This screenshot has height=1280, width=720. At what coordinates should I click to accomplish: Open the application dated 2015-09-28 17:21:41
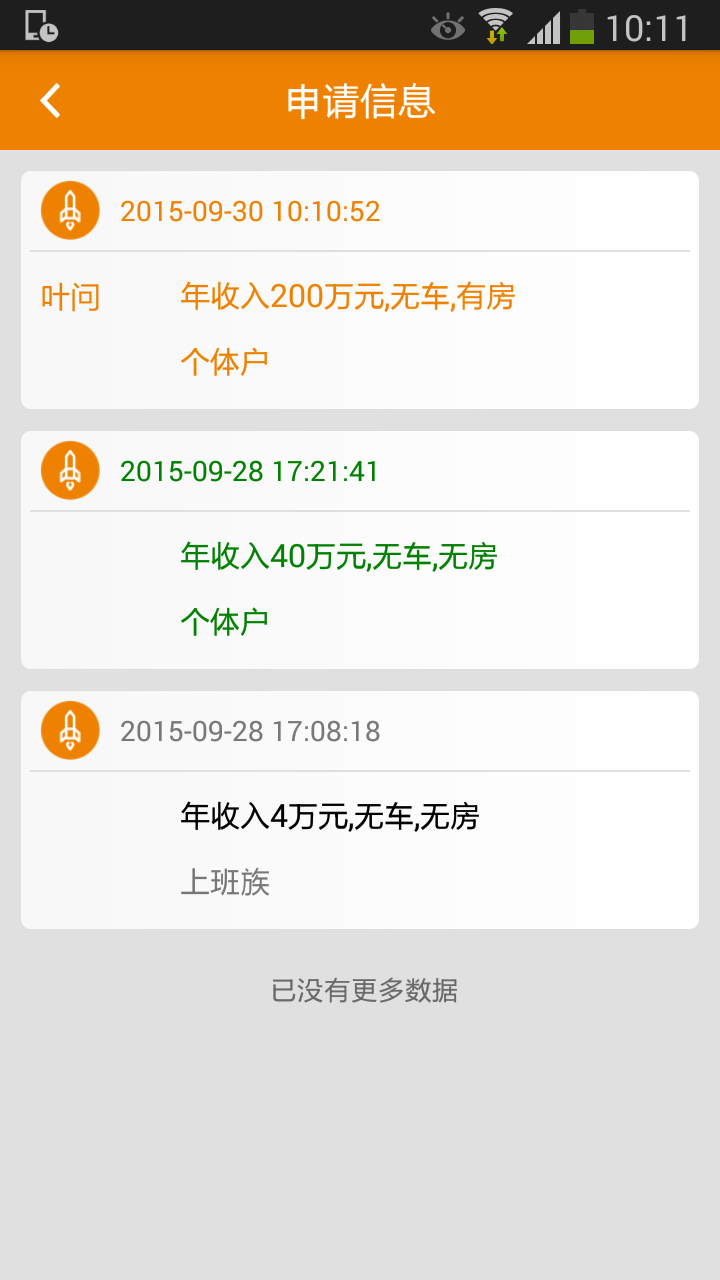(360, 550)
